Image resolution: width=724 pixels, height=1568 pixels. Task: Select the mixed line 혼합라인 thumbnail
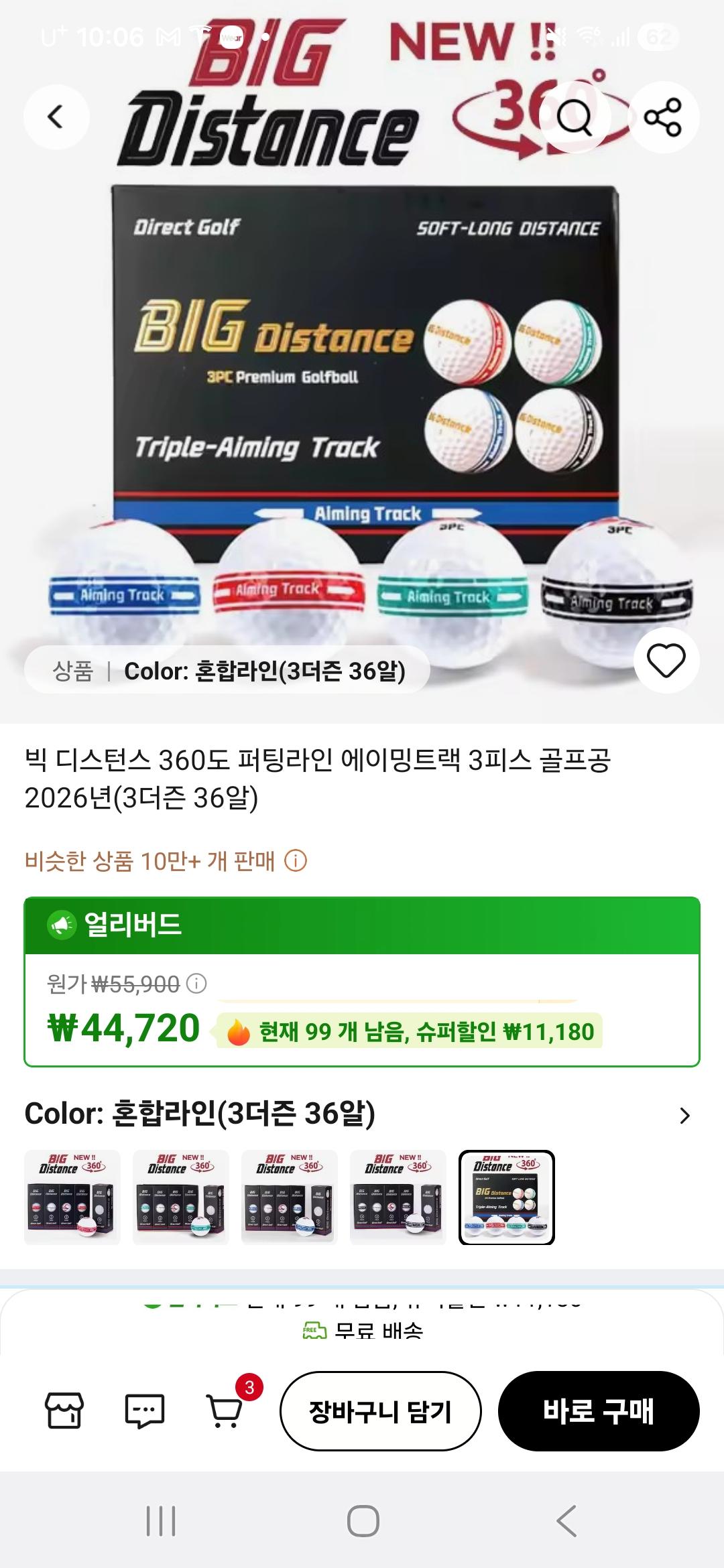(507, 1197)
